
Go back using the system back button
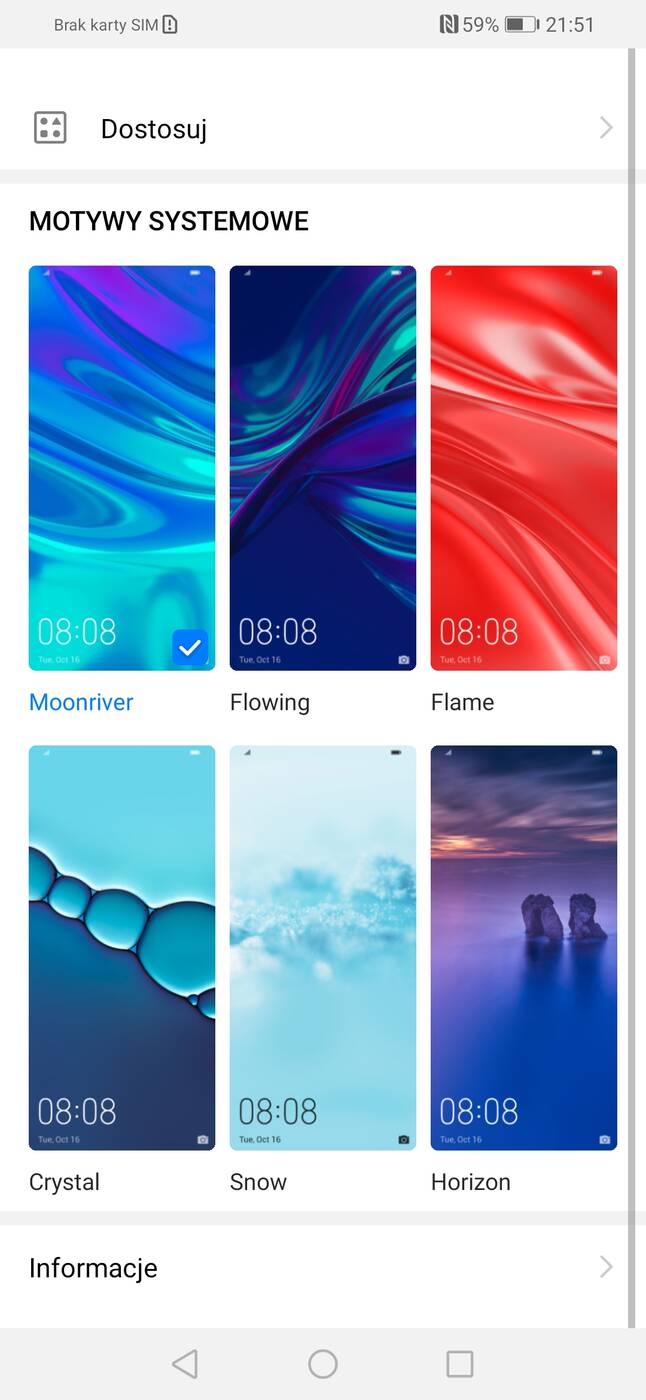click(x=185, y=1364)
